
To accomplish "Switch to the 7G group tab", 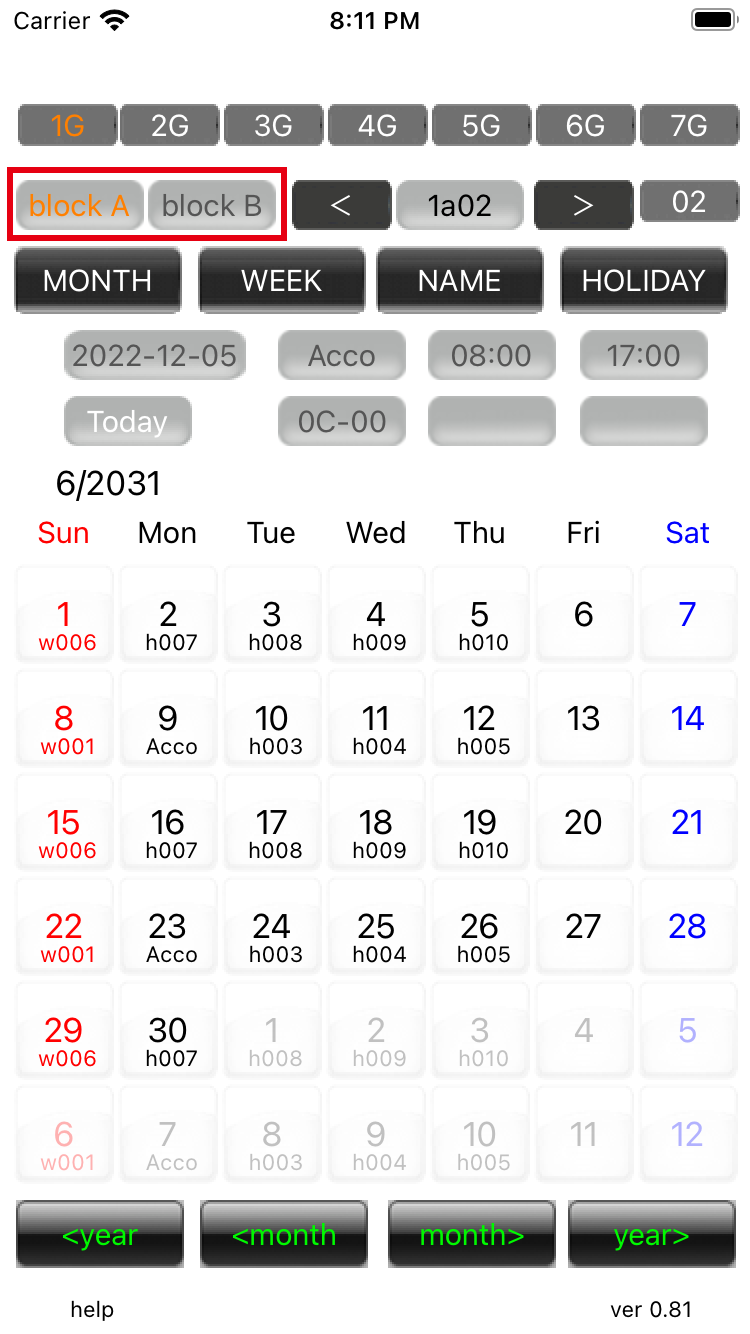I will [x=689, y=126].
